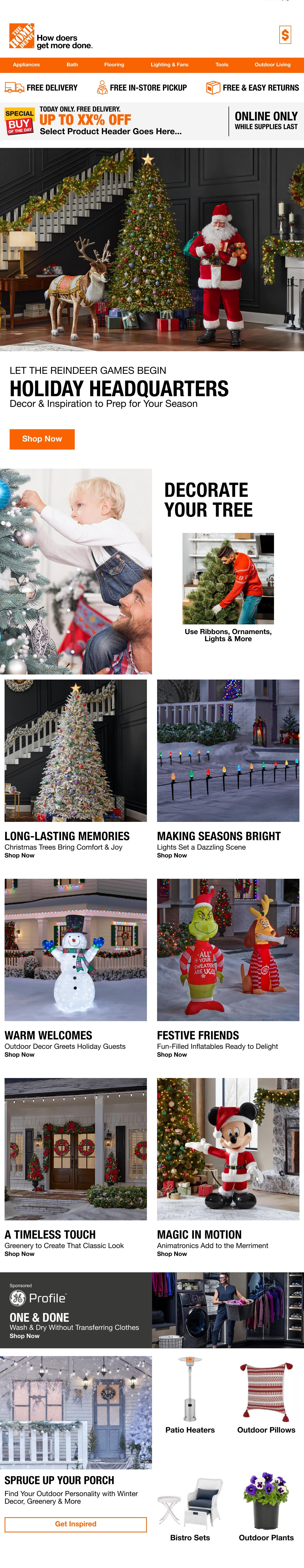Open the sponsored GE Profile Shop Now link

pyautogui.click(x=24, y=1335)
